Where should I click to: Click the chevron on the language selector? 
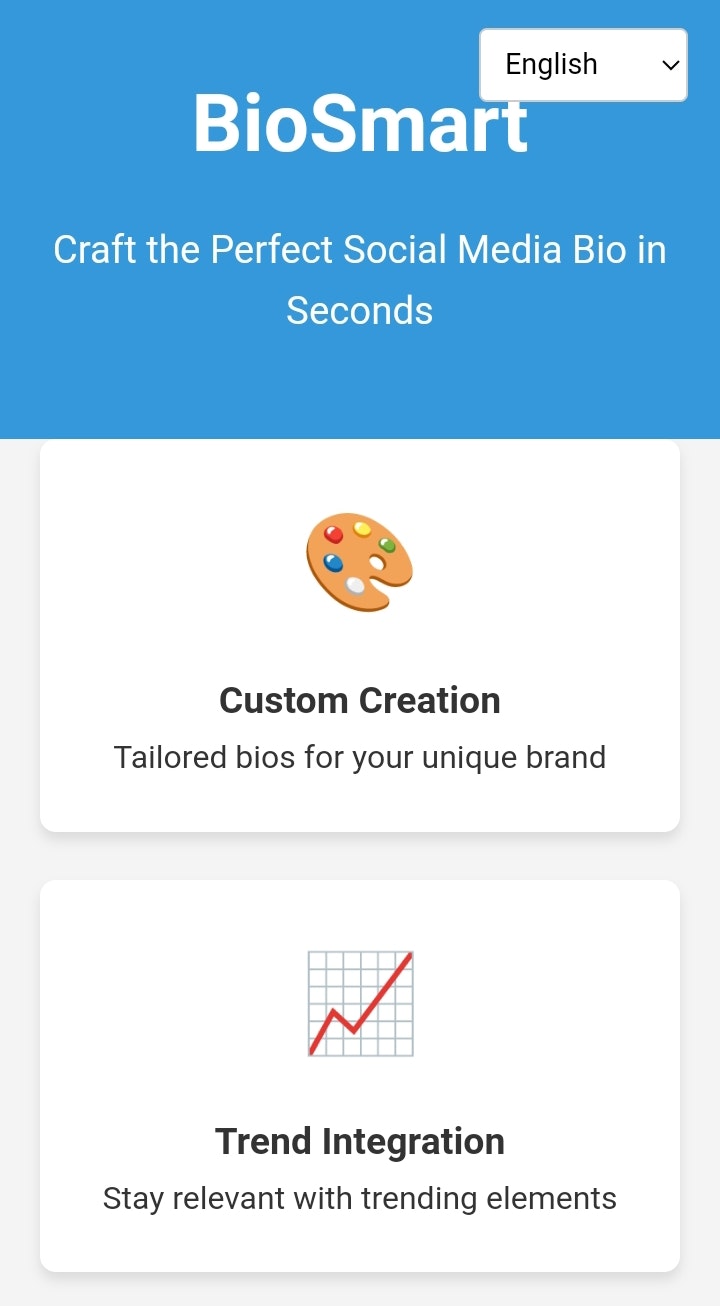[669, 64]
